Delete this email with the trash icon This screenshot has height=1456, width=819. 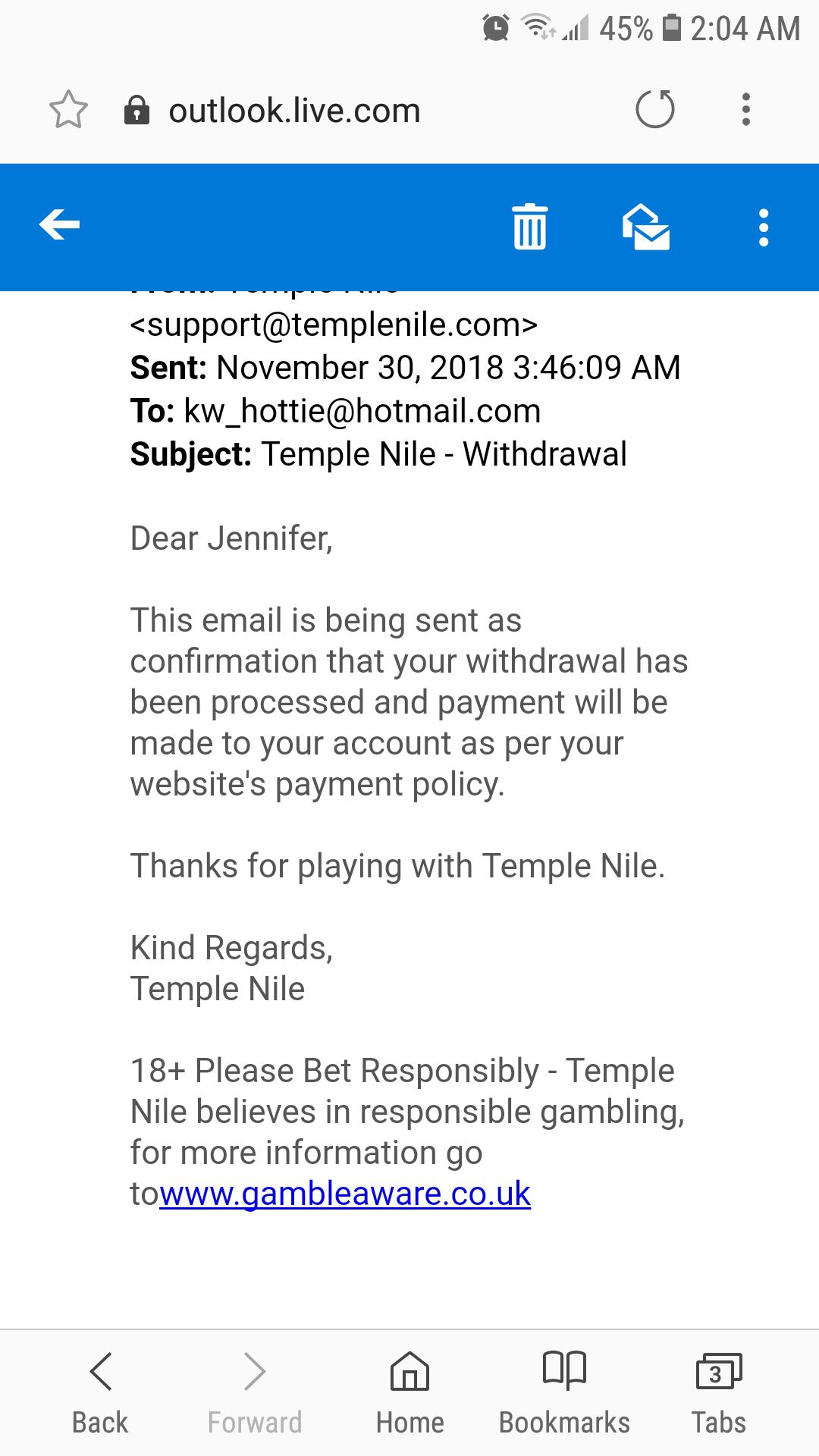[529, 226]
